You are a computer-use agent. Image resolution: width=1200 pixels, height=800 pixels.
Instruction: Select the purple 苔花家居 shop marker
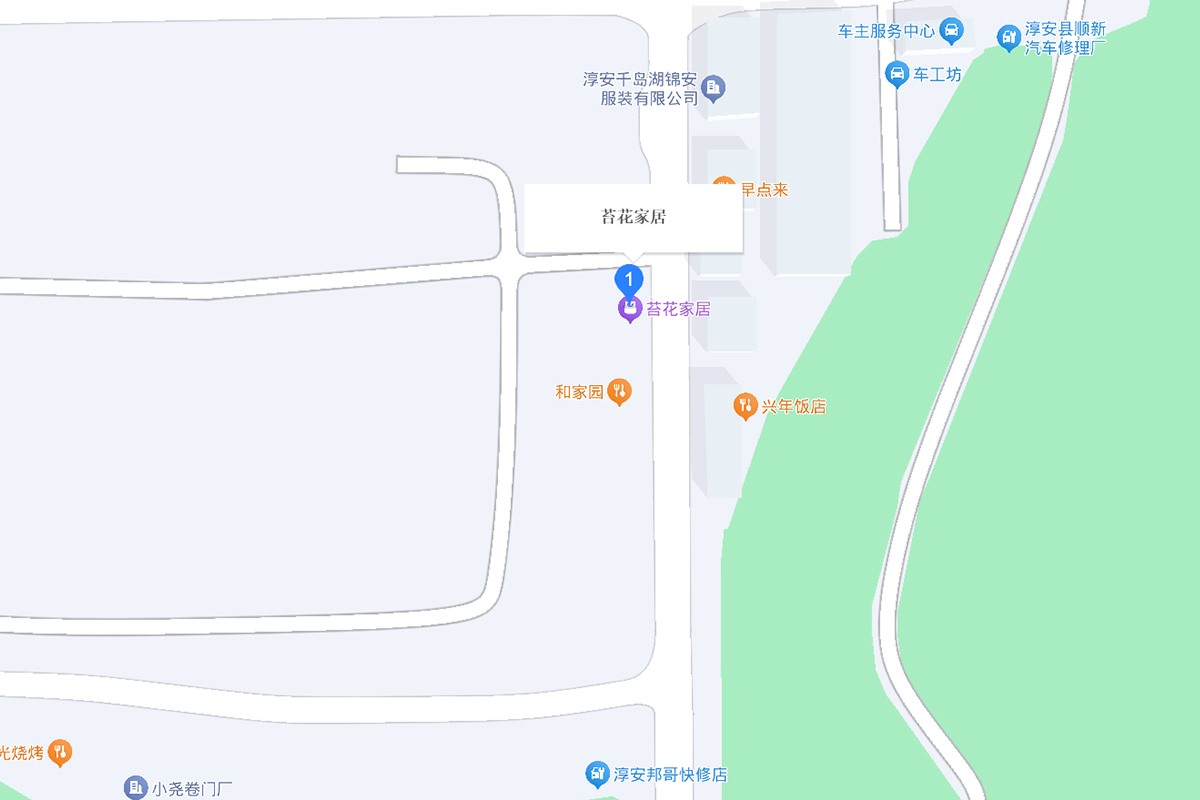pos(629,310)
